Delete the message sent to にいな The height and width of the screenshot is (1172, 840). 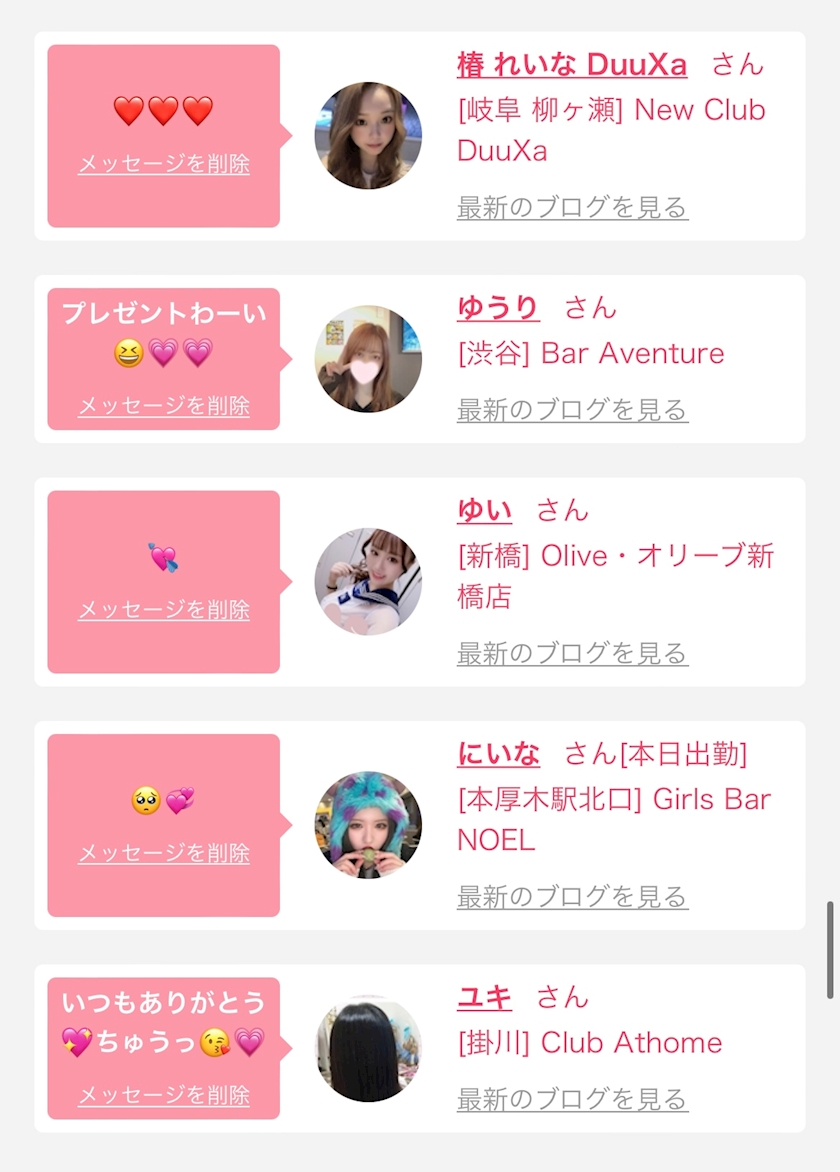point(164,854)
